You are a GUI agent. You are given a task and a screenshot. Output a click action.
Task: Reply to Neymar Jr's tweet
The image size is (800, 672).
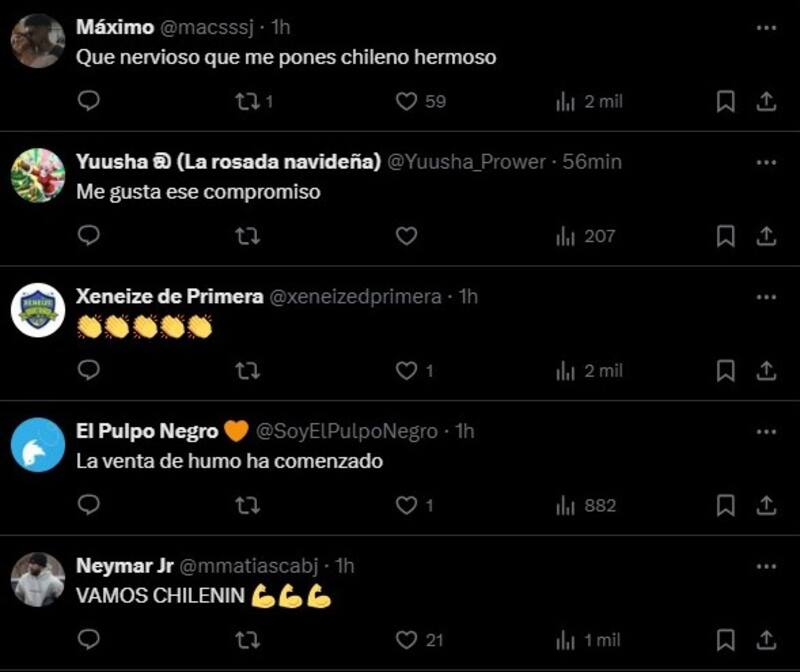[x=88, y=640]
